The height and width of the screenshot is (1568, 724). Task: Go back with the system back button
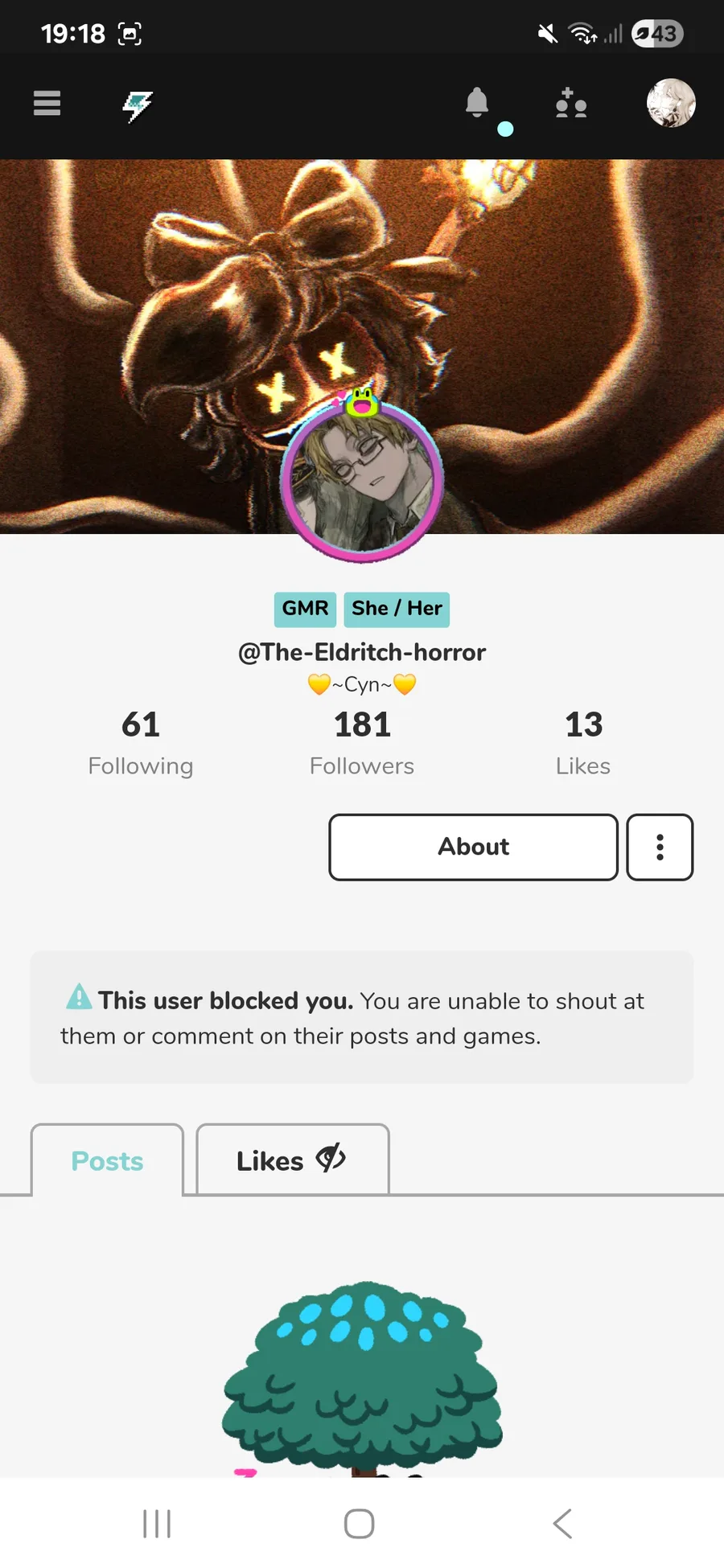tap(562, 1523)
